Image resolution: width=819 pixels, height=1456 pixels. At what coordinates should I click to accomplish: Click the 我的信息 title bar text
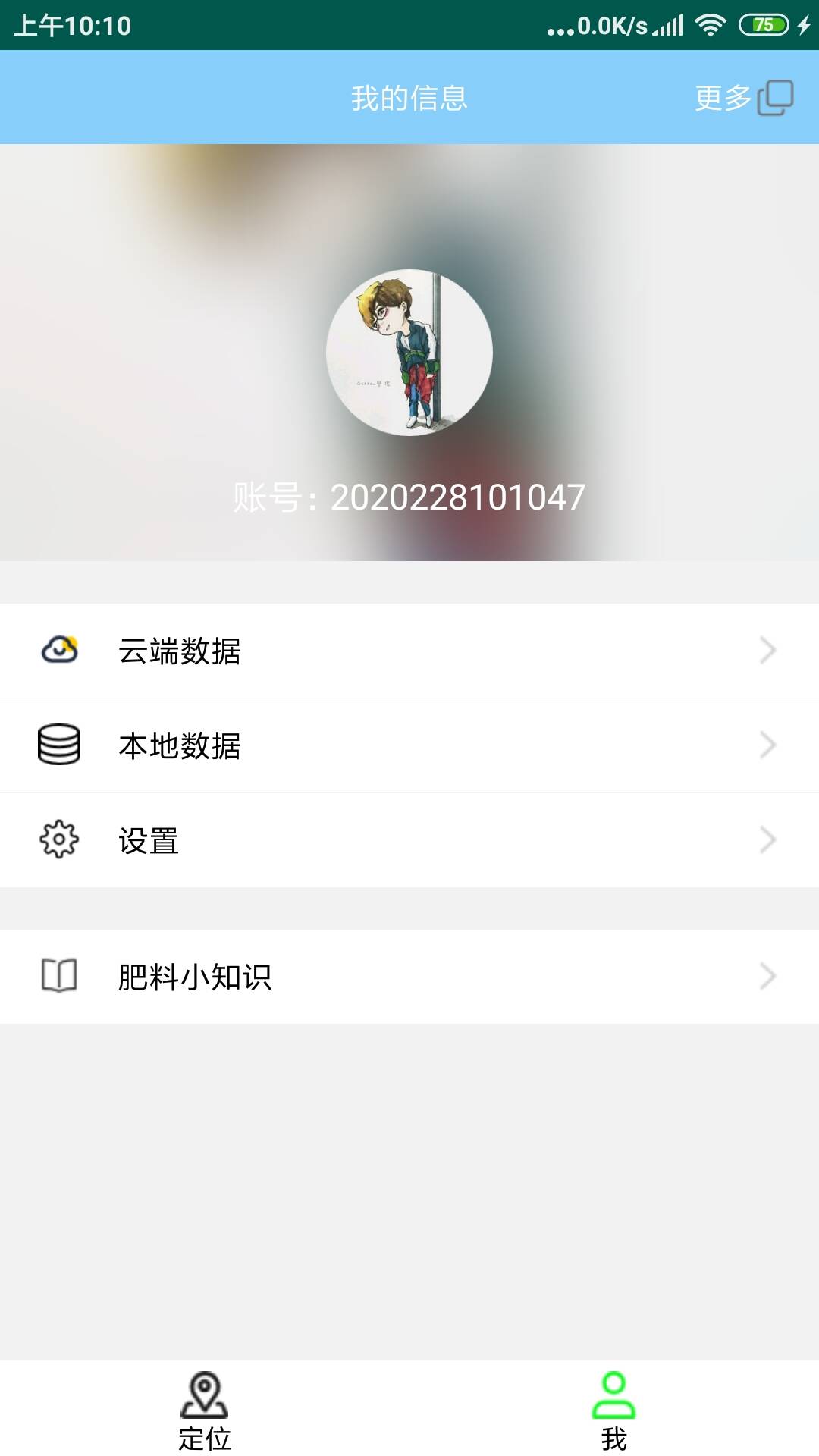click(409, 99)
